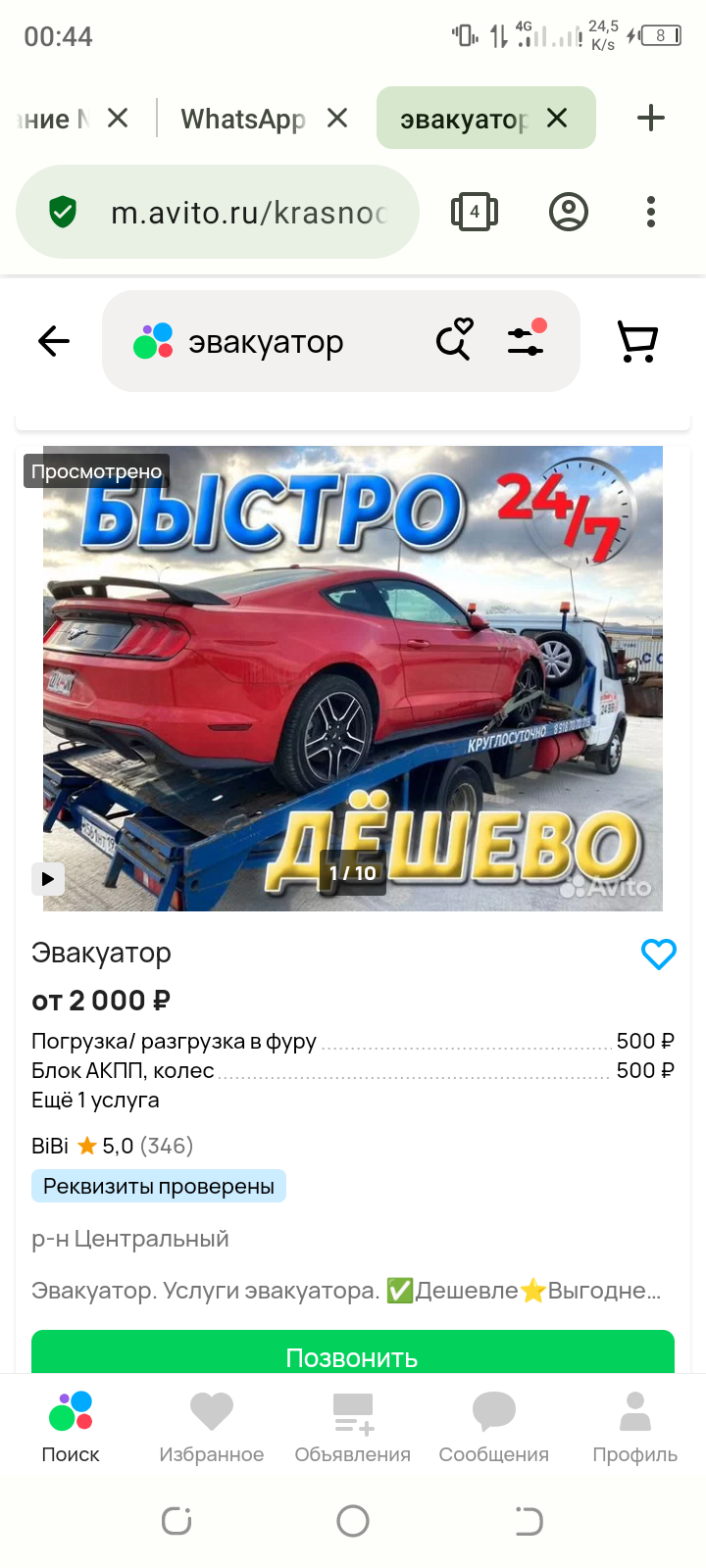Save this search with heart magnifier
The height and width of the screenshot is (1568, 706).
(454, 340)
